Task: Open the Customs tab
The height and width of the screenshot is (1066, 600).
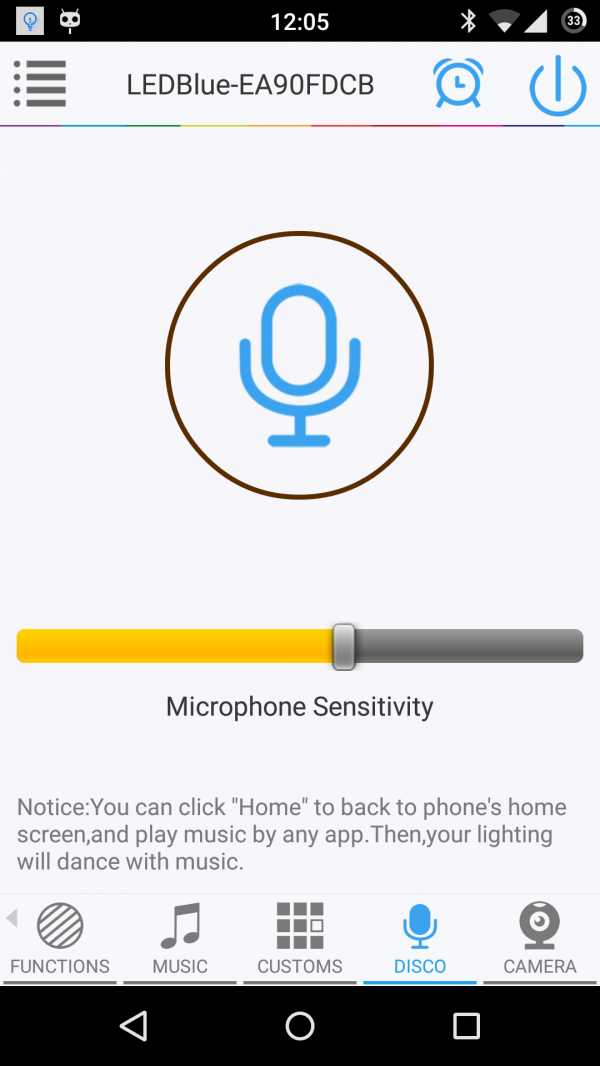Action: (300, 939)
